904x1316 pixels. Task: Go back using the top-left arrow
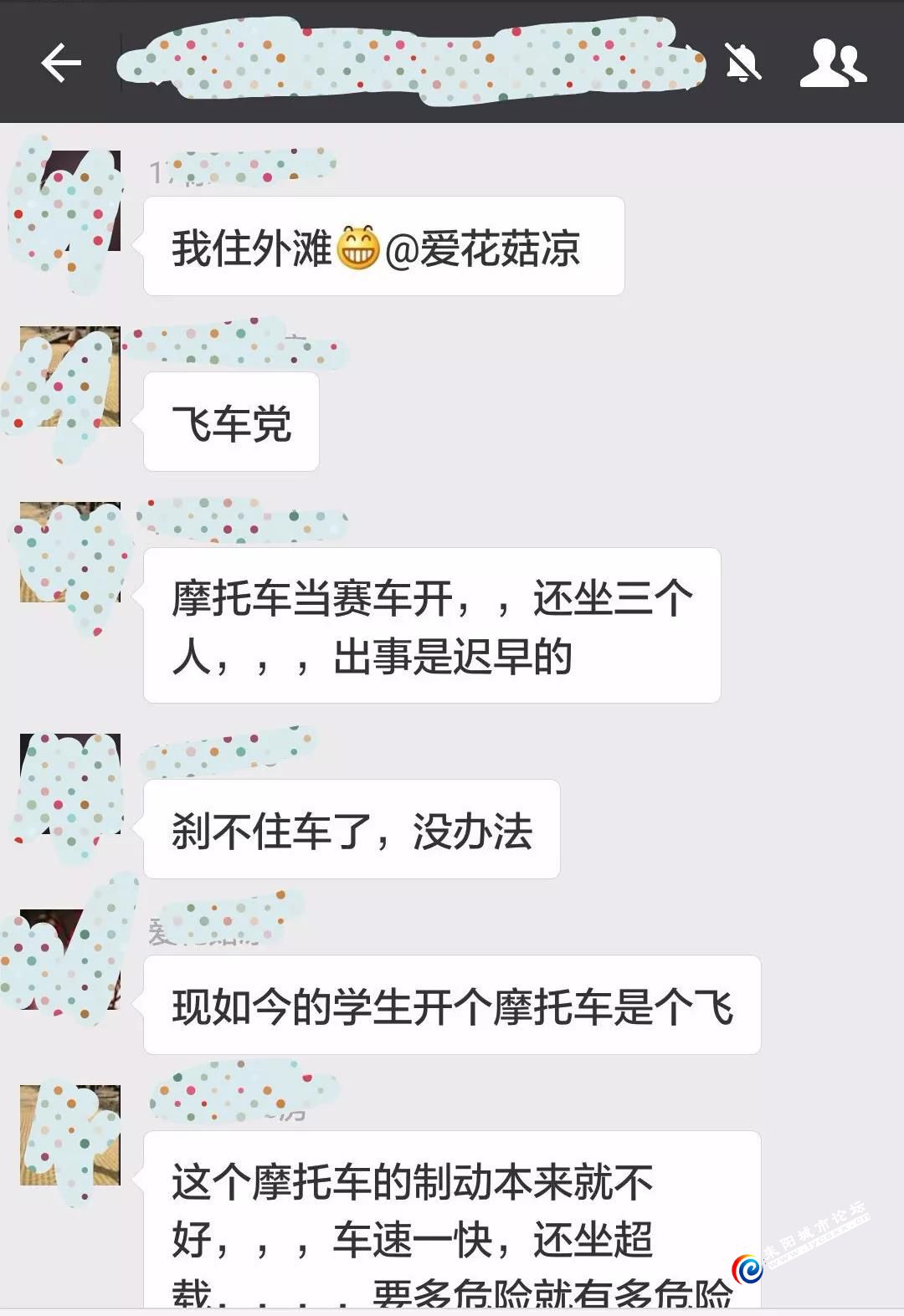(x=61, y=63)
